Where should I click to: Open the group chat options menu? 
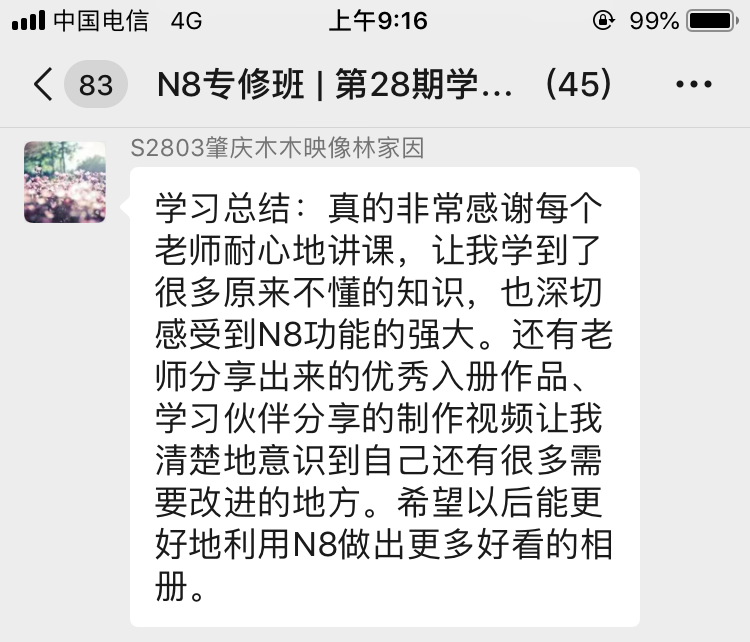[693, 85]
